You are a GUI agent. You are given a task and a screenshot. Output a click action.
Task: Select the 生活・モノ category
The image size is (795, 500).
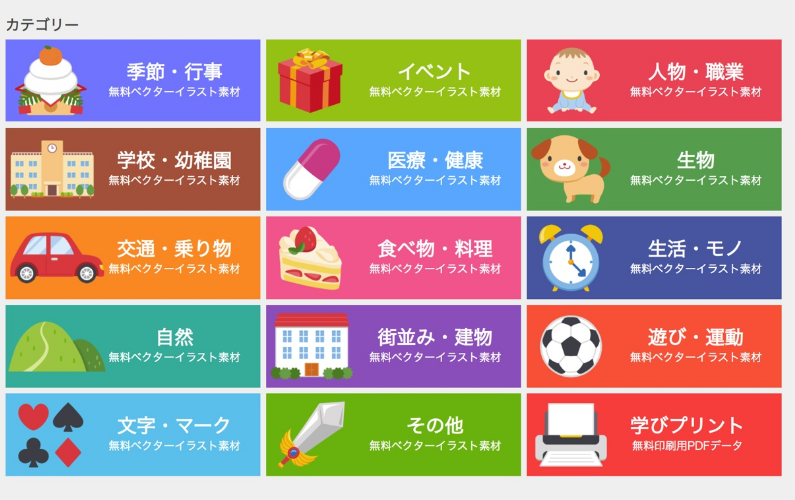tap(654, 257)
